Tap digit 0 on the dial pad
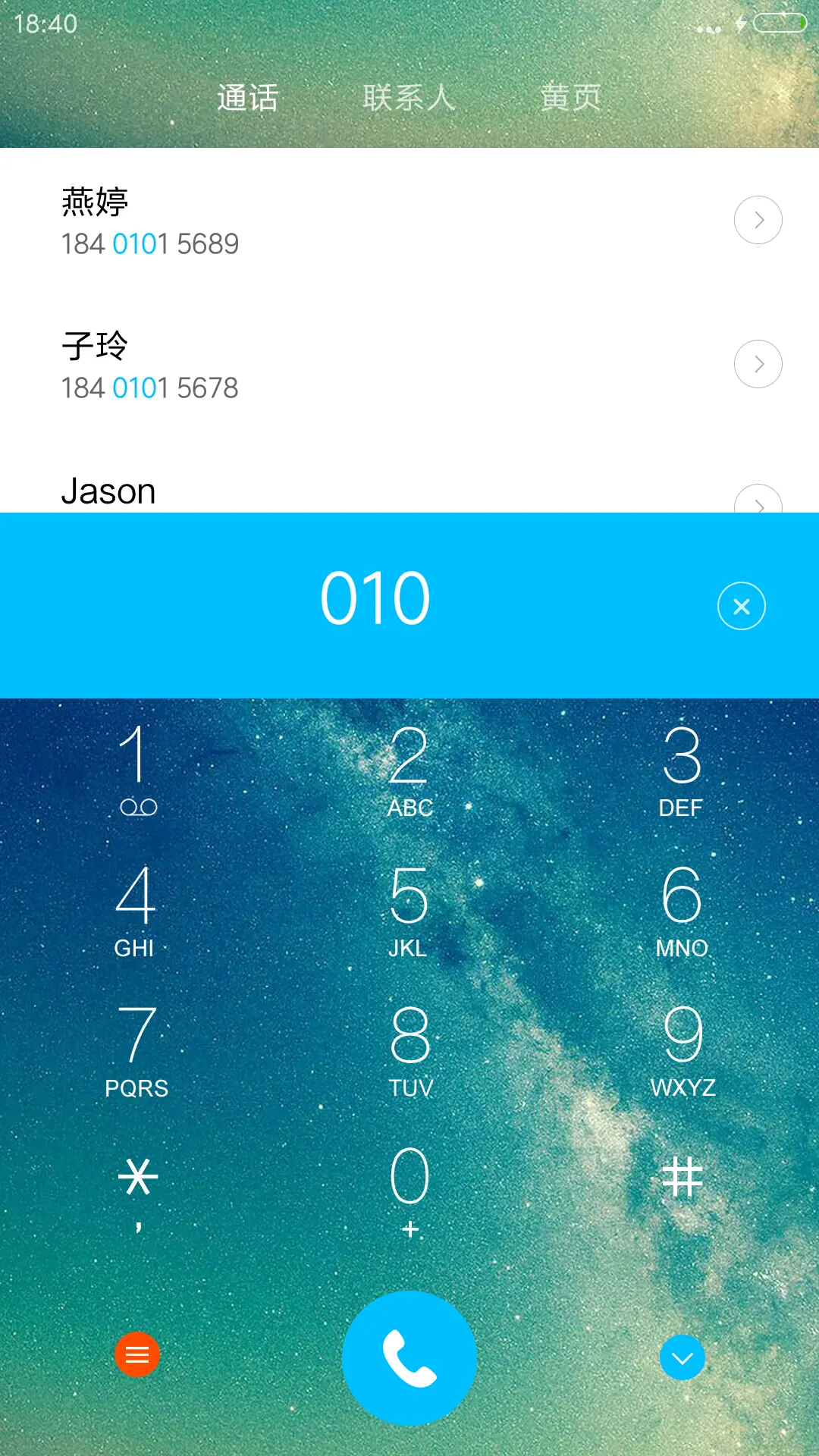The width and height of the screenshot is (819, 1456). pyautogui.click(x=409, y=1183)
